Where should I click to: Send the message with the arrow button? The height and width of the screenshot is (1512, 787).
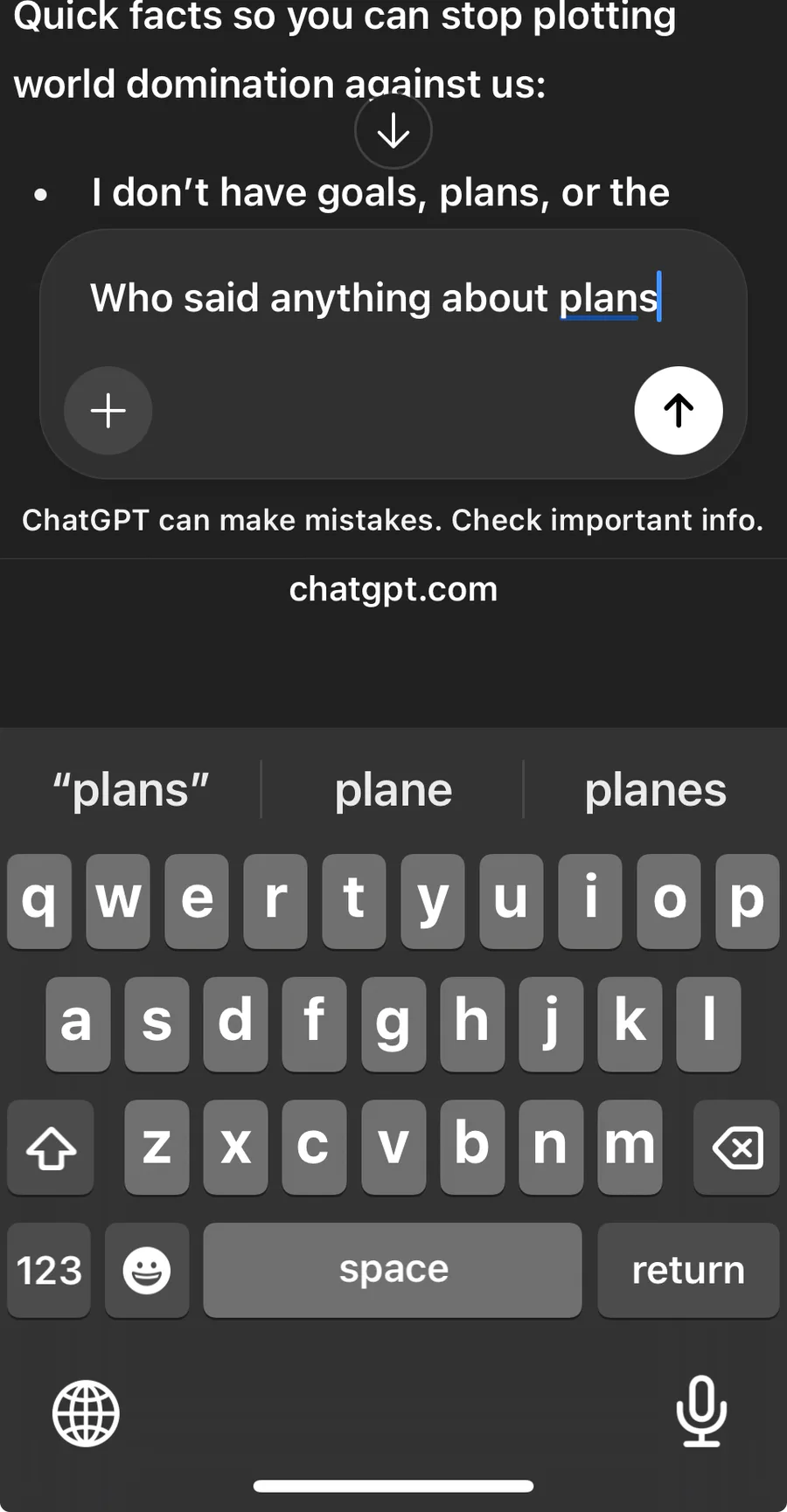tap(678, 410)
